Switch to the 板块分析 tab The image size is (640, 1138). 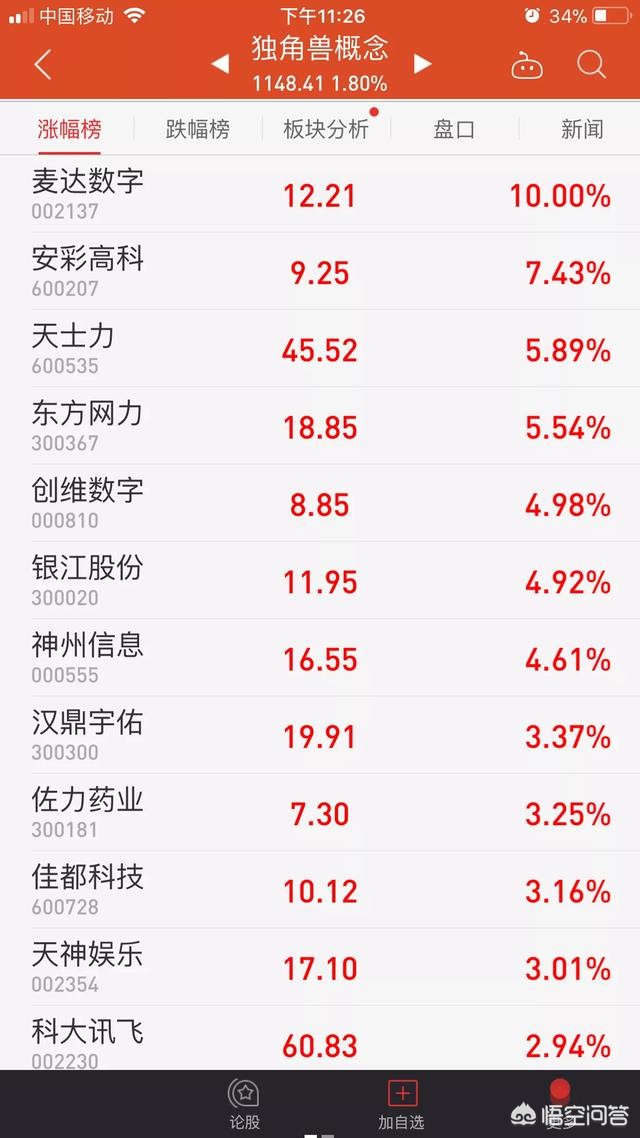326,130
